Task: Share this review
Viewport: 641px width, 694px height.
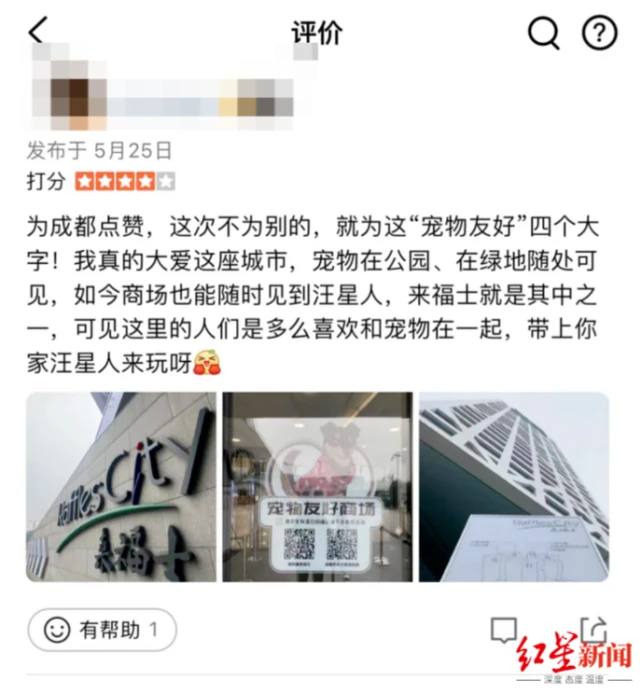Action: point(592,630)
